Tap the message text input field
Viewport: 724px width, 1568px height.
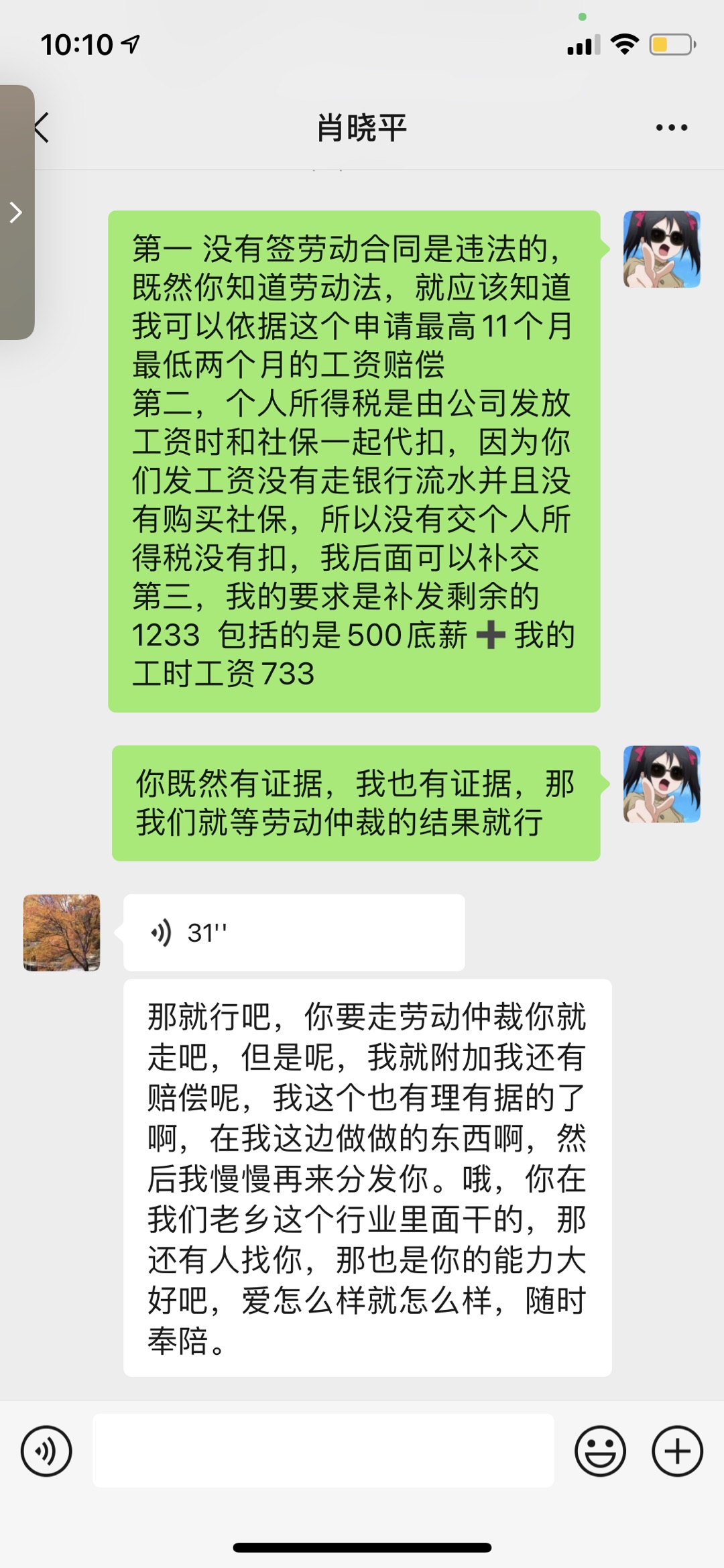(323, 1451)
